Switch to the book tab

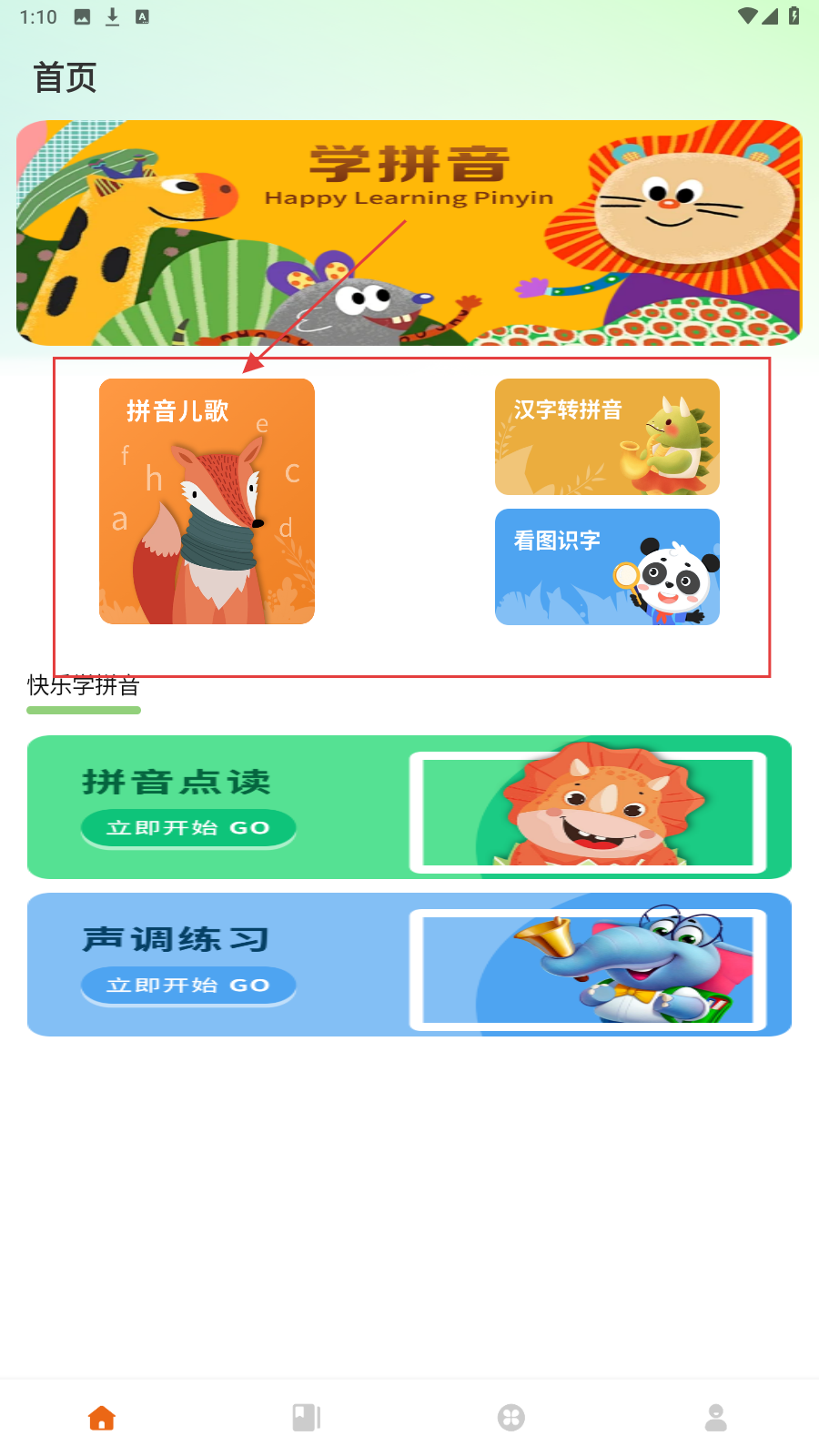307,1418
